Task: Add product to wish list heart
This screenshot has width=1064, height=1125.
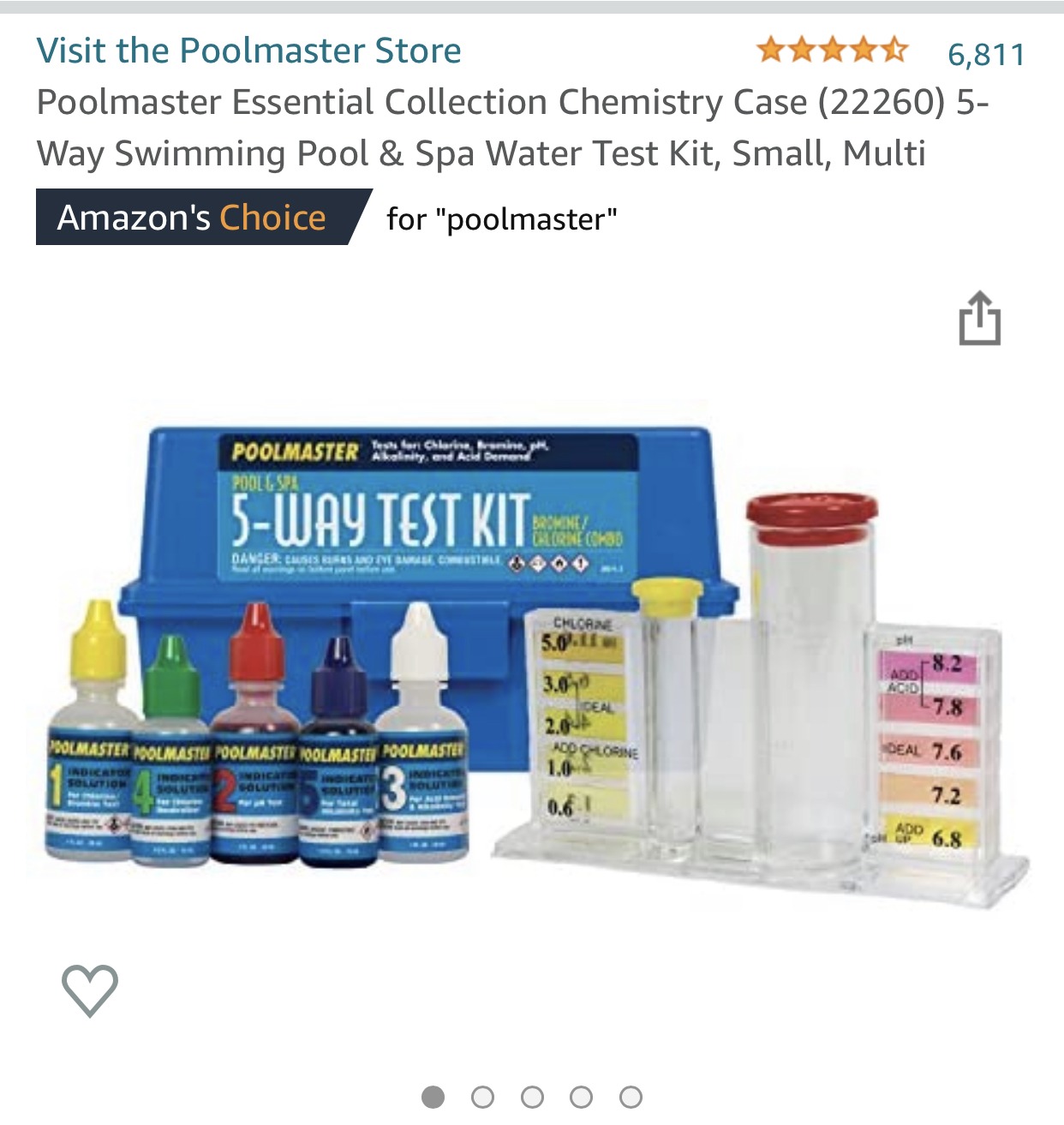Action: pyautogui.click(x=90, y=990)
